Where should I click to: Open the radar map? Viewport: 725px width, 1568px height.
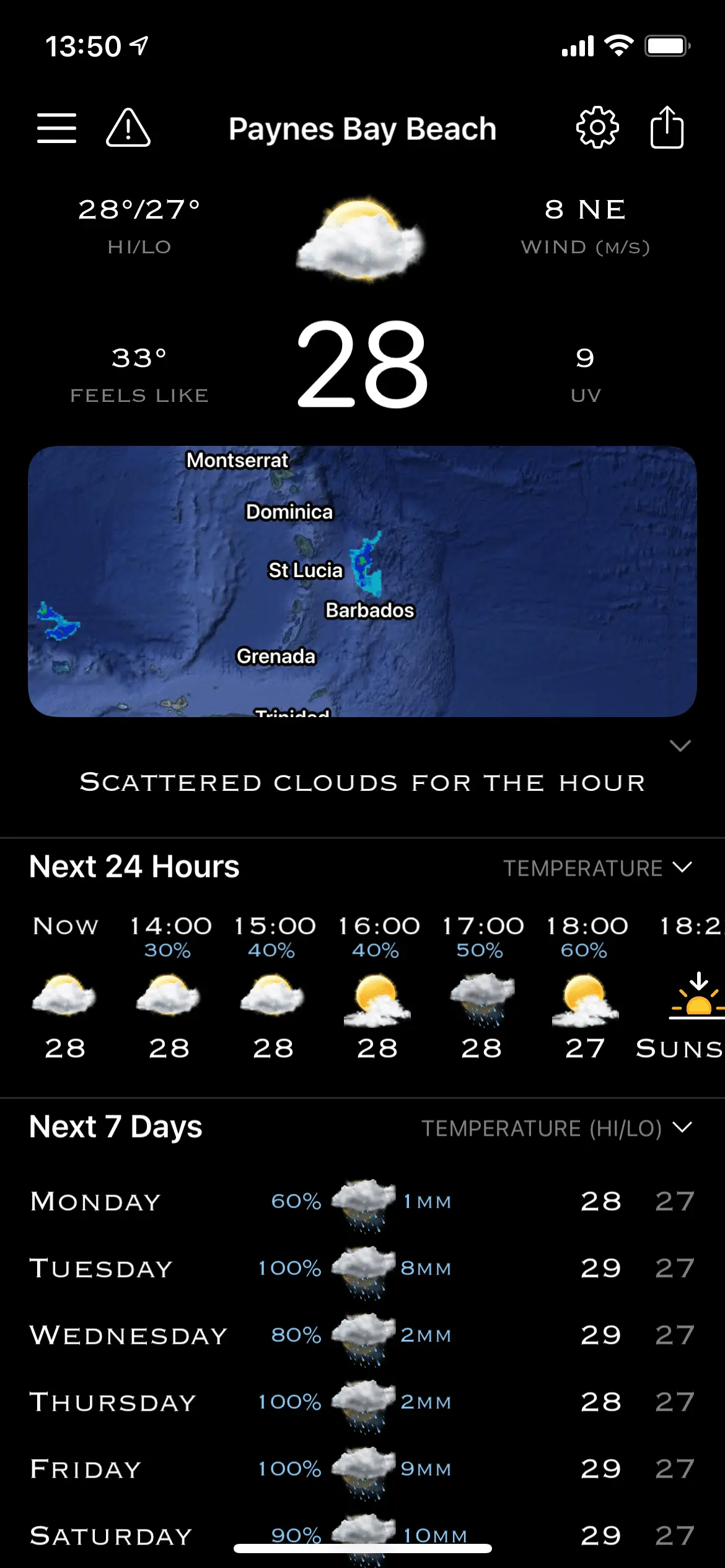coord(362,581)
